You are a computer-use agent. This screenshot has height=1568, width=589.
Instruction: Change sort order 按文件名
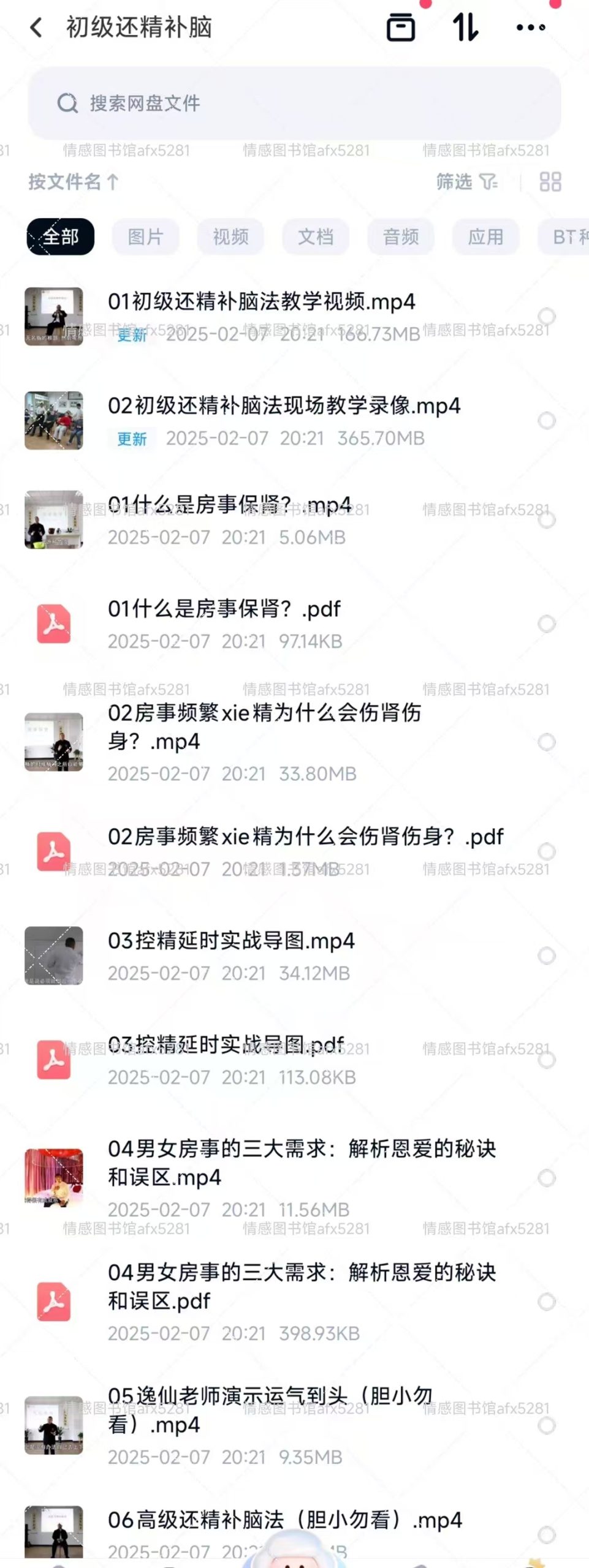click(74, 182)
